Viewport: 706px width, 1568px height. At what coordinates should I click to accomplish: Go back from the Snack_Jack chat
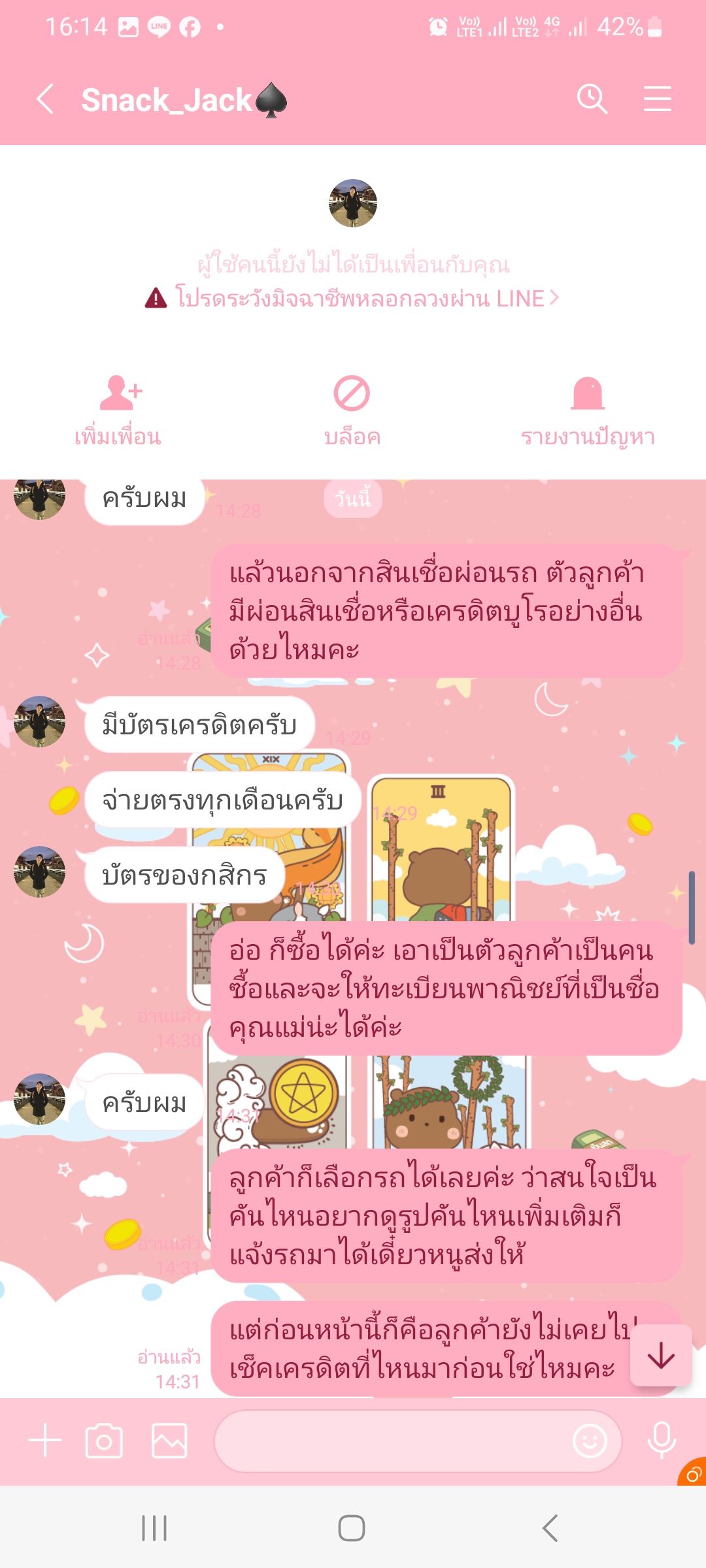[x=44, y=99]
